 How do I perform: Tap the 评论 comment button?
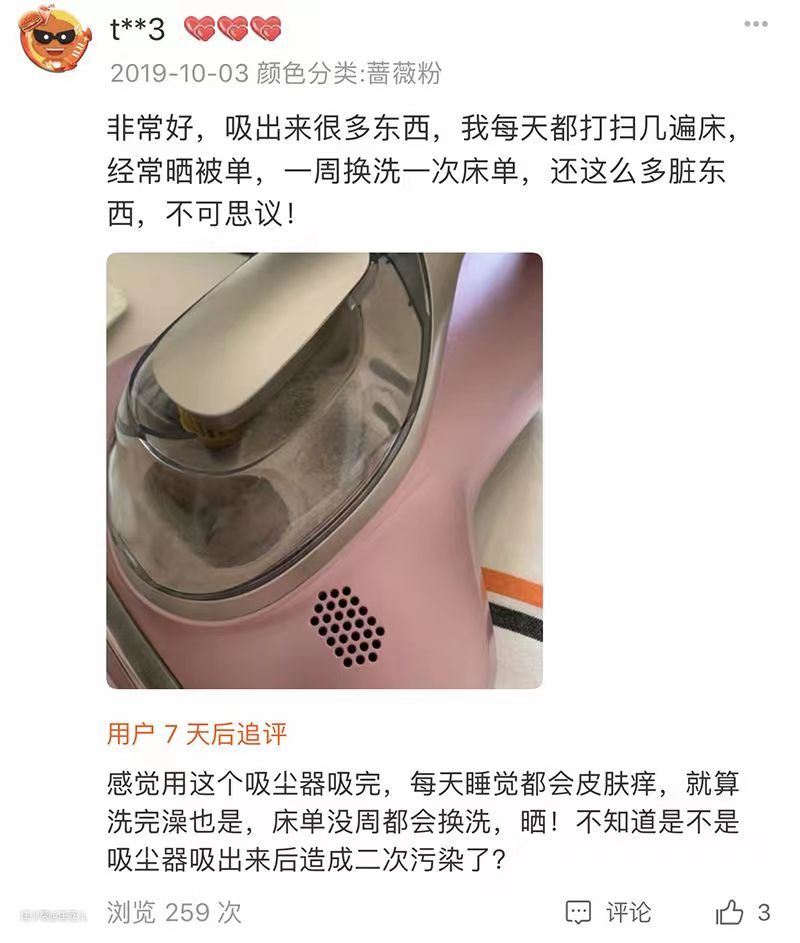(609, 912)
